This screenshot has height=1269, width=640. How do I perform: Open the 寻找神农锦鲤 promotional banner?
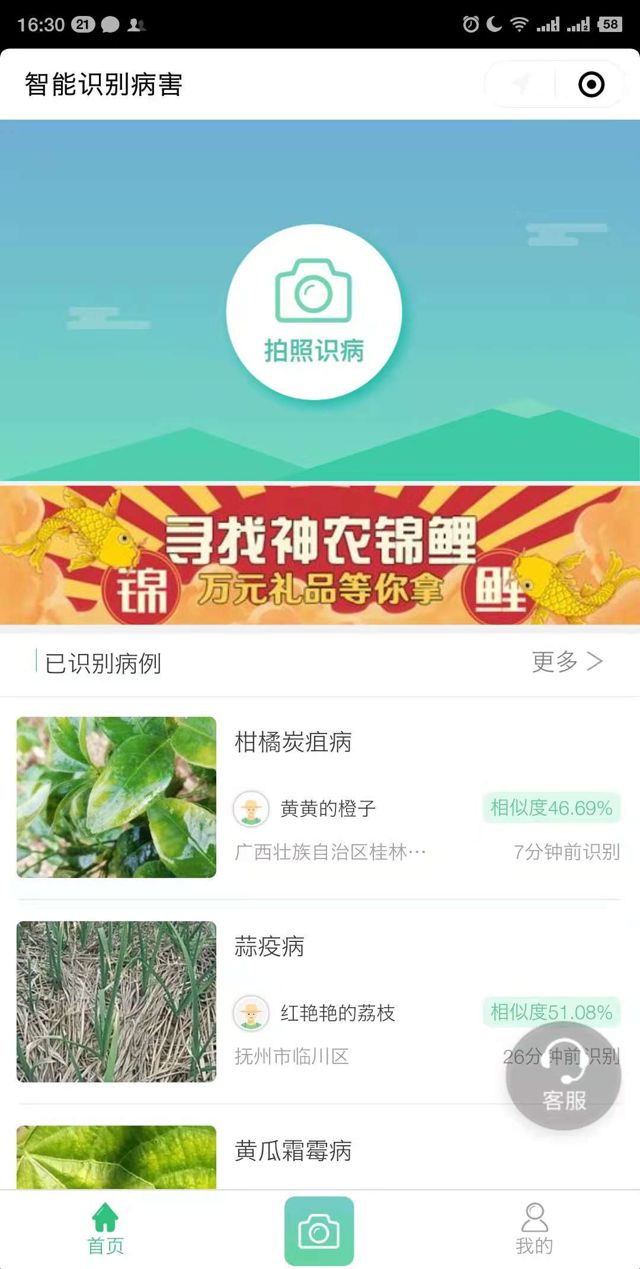point(320,555)
